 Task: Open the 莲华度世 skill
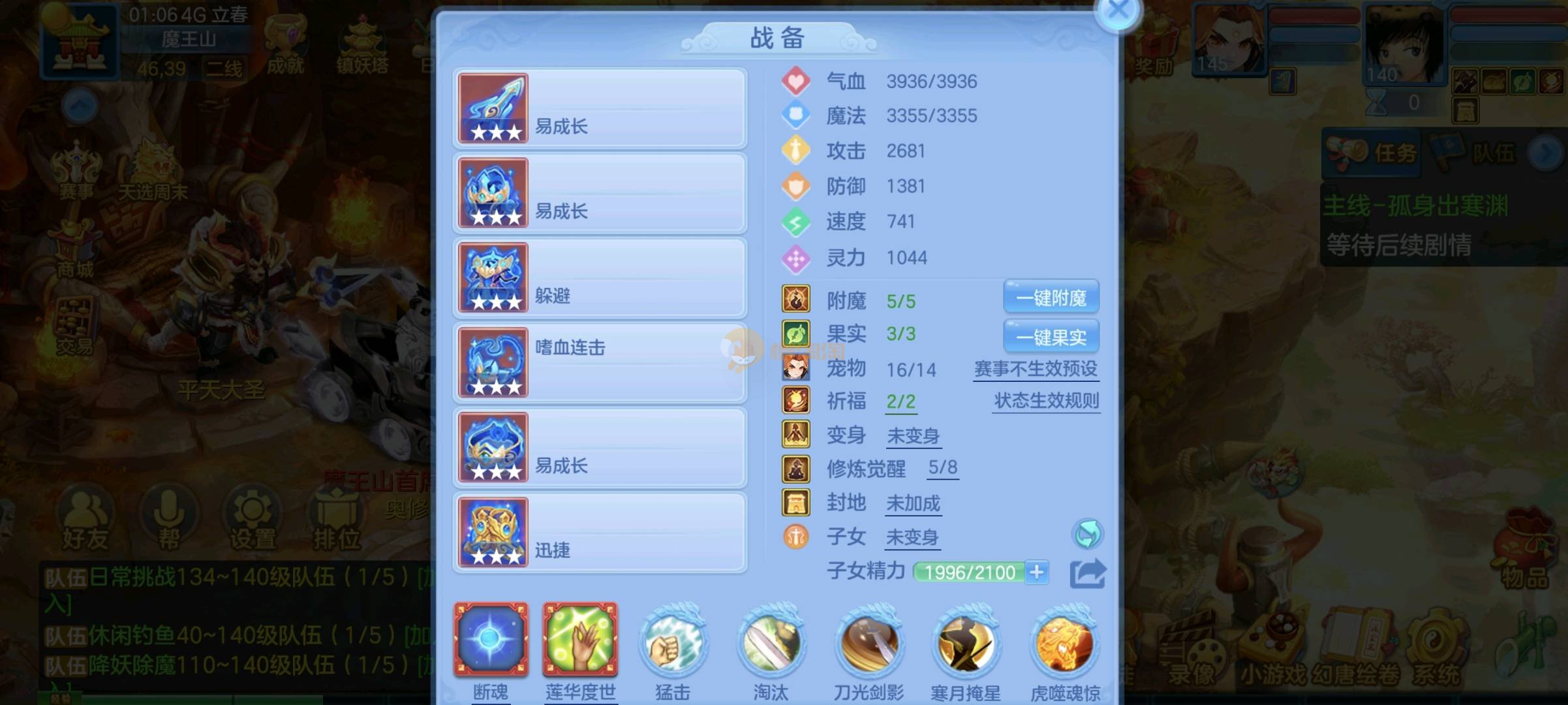click(x=580, y=640)
